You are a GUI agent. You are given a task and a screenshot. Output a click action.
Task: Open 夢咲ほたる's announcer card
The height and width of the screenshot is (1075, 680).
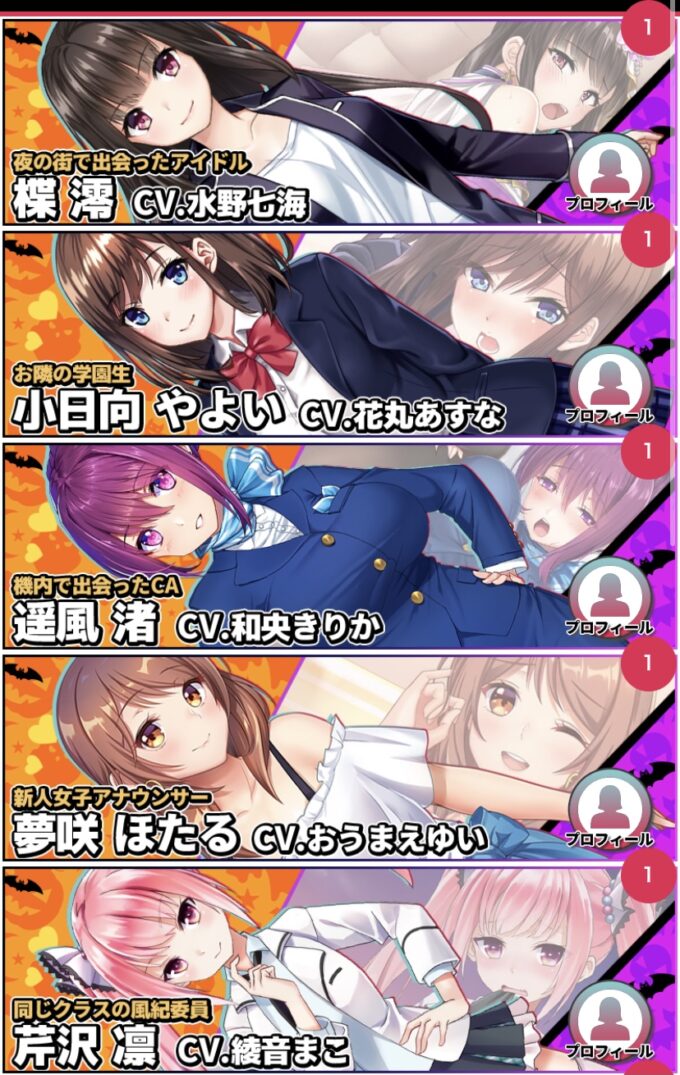(x=300, y=755)
